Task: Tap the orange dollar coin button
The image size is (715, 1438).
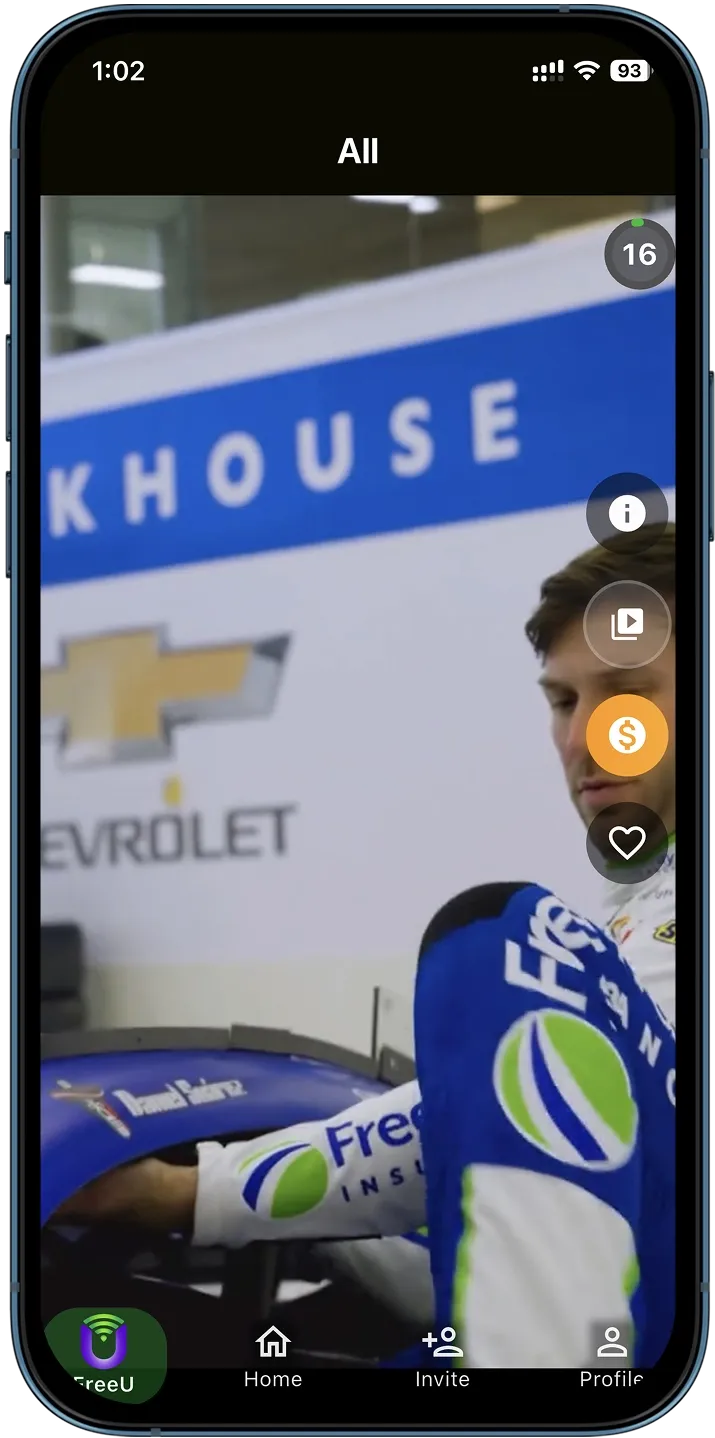Action: tap(627, 736)
